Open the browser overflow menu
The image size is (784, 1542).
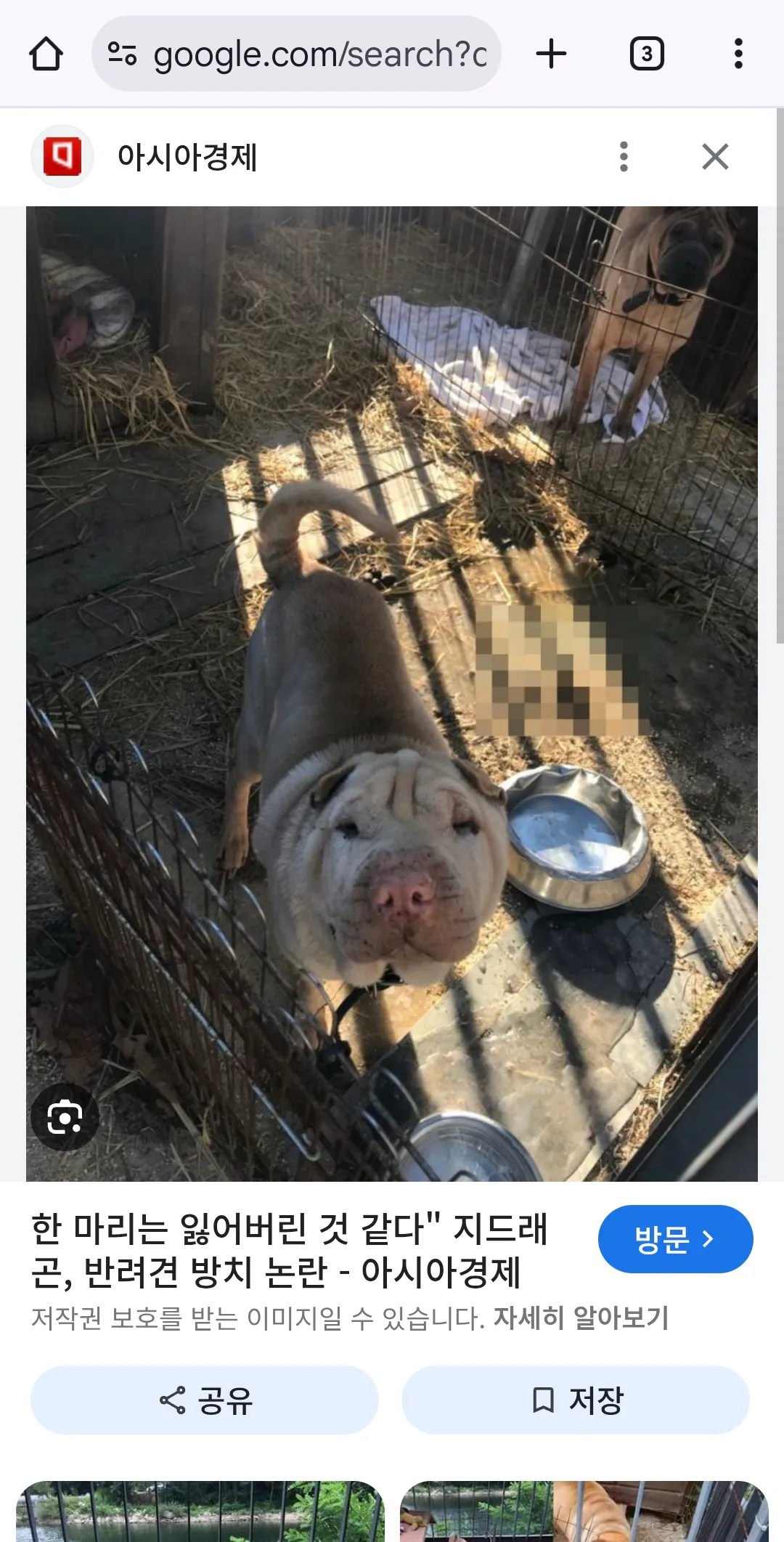click(738, 54)
